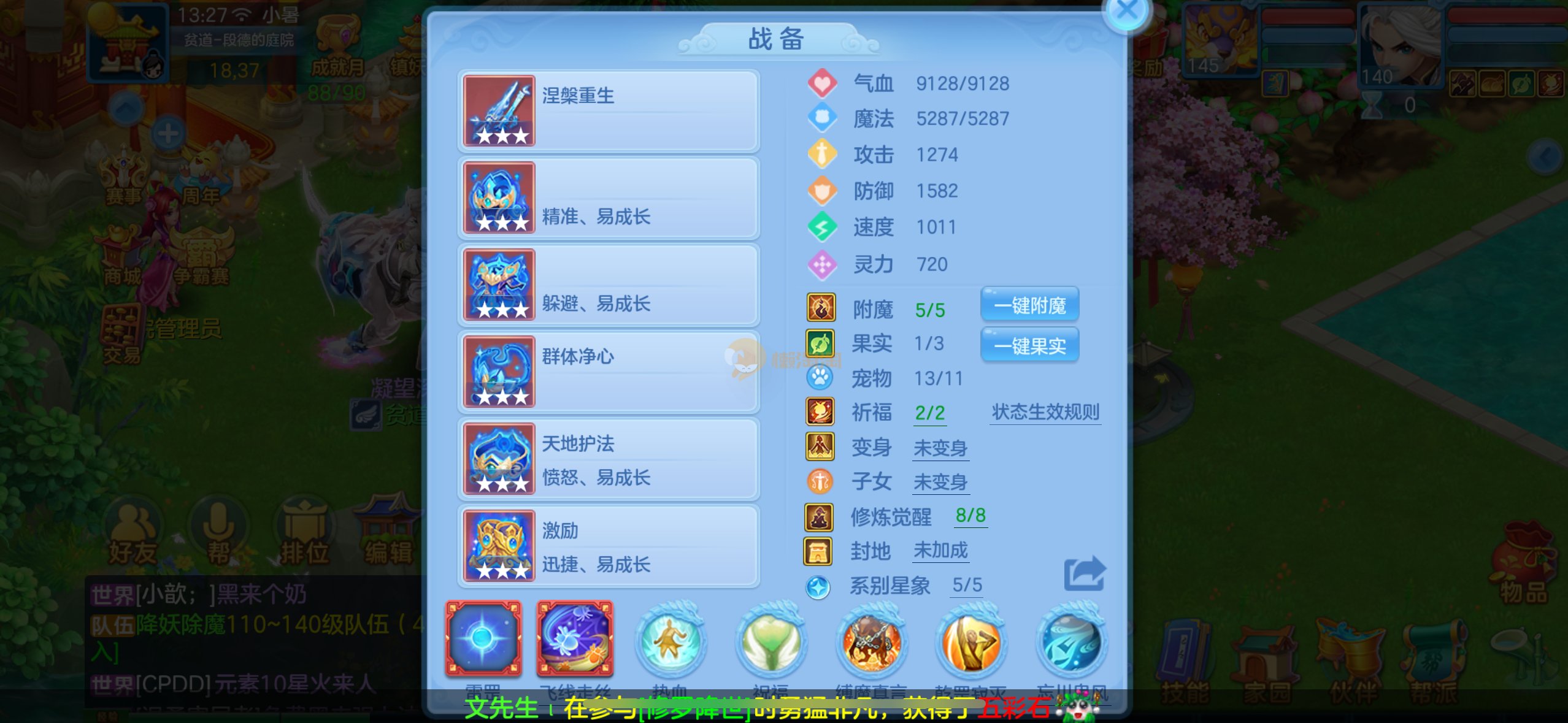The width and height of the screenshot is (1568, 723).
Task: Tap the 祈福 2/2 status link
Action: [x=930, y=413]
